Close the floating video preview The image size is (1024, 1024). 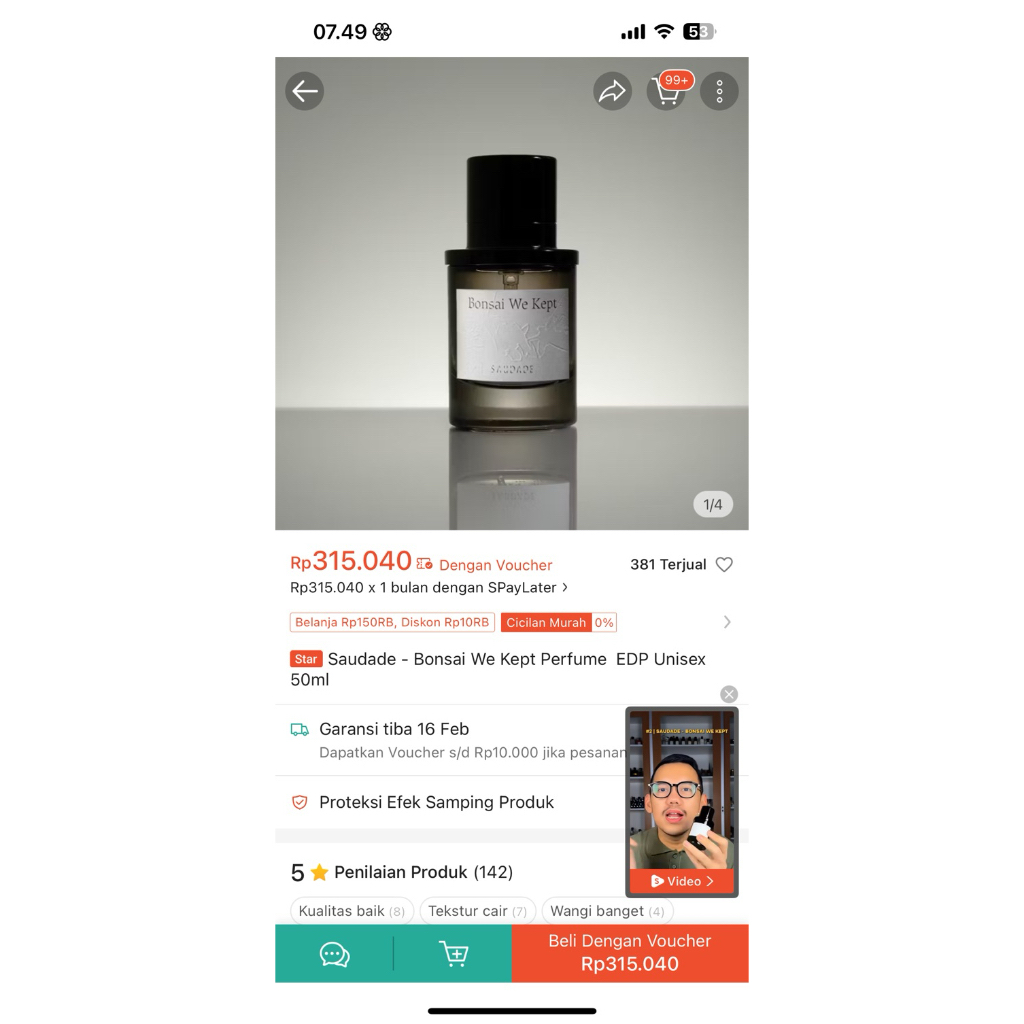[x=729, y=694]
